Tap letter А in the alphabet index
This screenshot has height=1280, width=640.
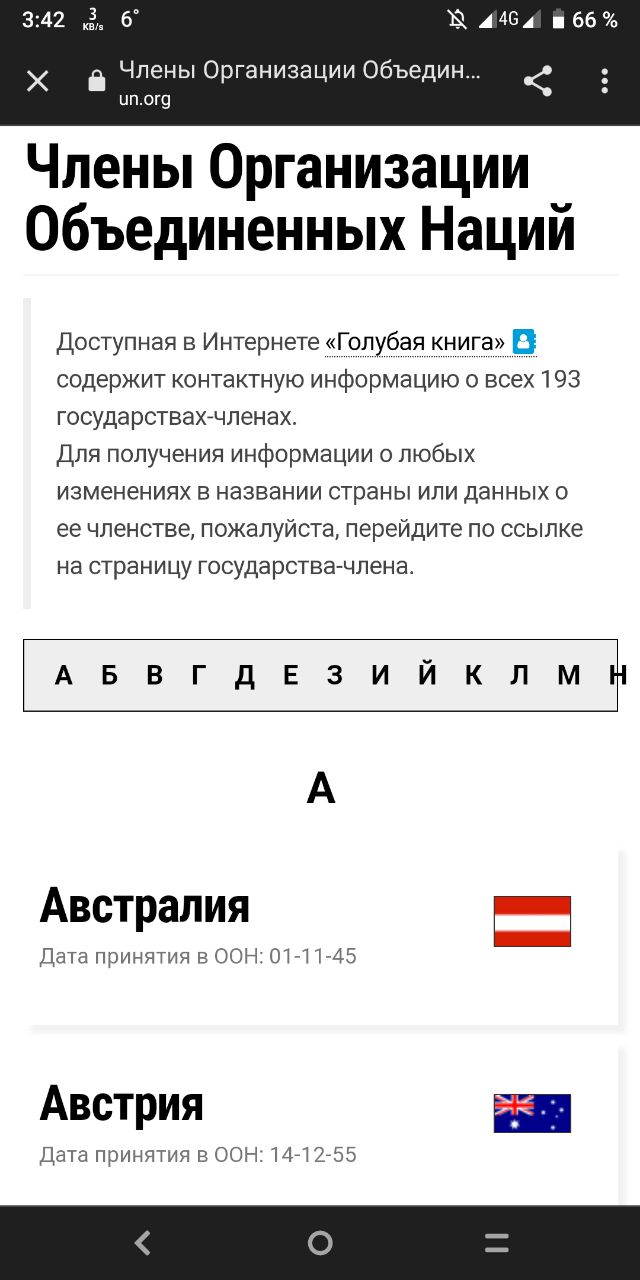tap(64, 676)
